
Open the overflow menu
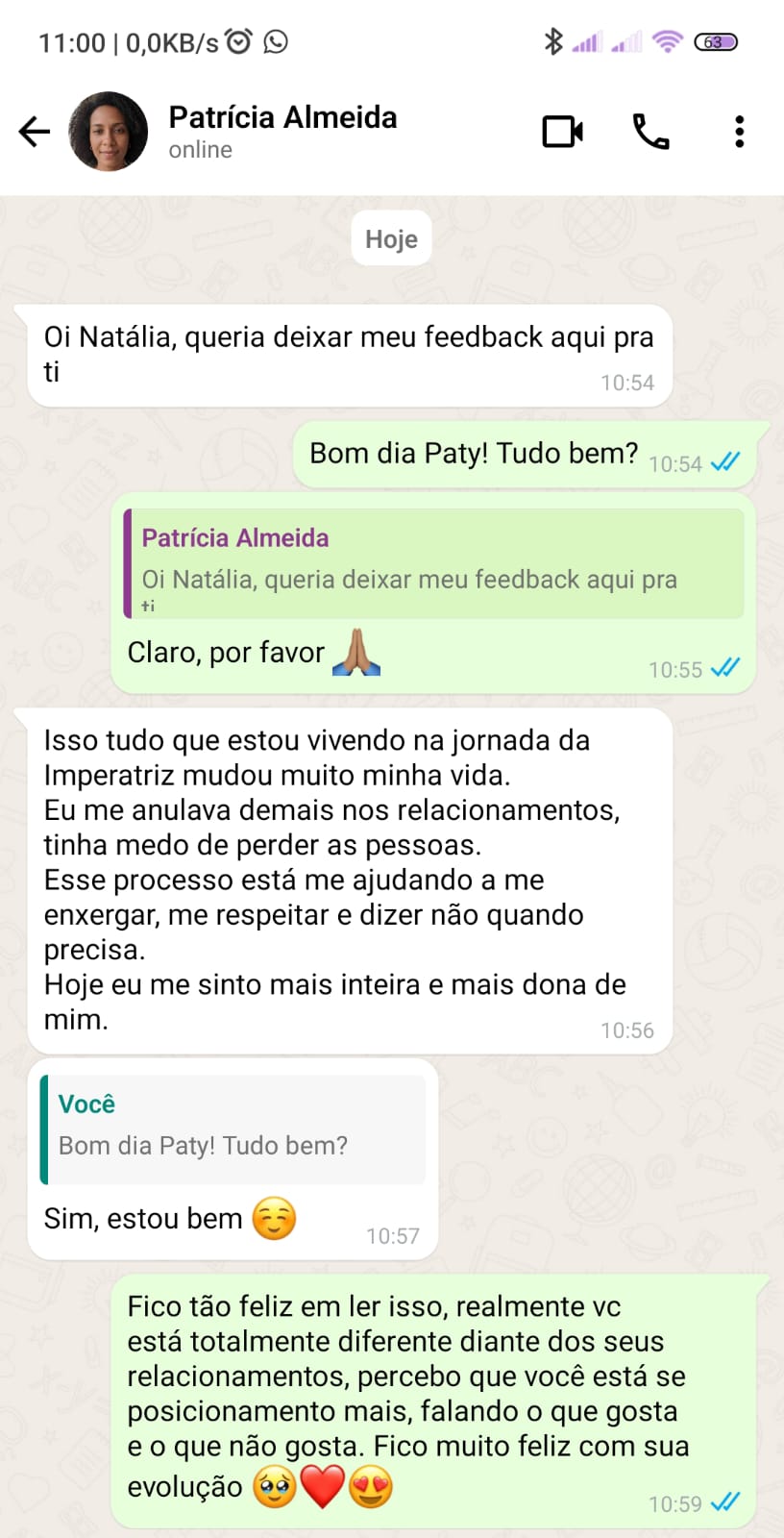[x=739, y=132]
